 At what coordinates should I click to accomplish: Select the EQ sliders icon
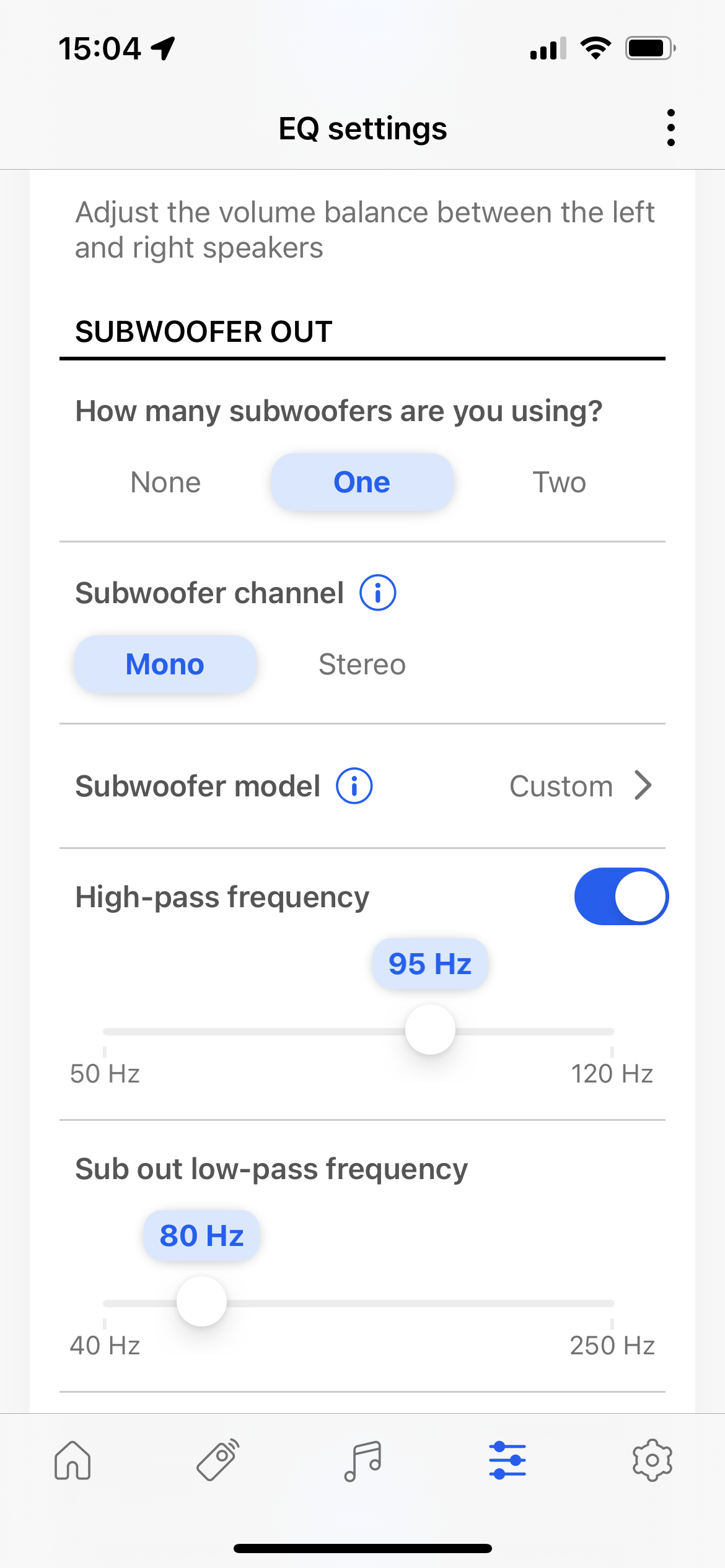pyautogui.click(x=507, y=1460)
